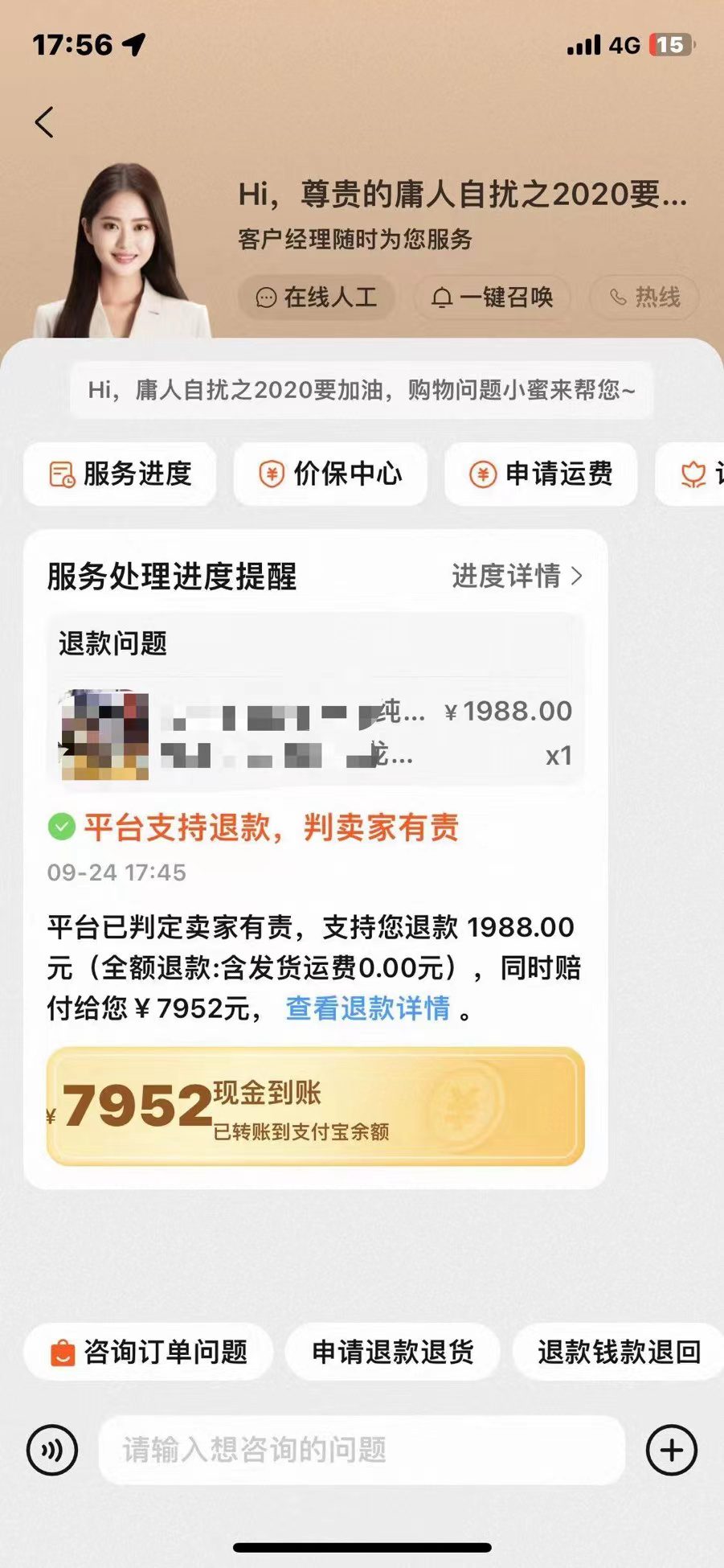Viewport: 724px width, 1568px height.
Task: Open 价保中心 price protection center
Action: point(330,474)
